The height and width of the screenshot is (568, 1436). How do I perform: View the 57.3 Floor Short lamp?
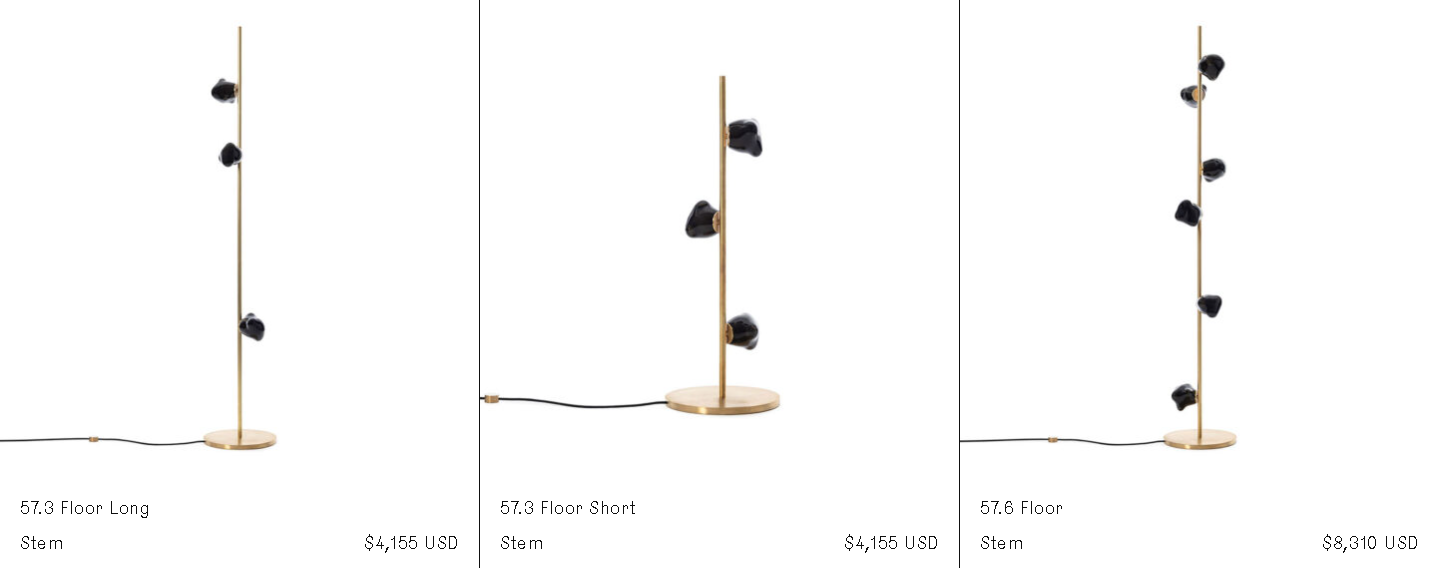[x=568, y=508]
